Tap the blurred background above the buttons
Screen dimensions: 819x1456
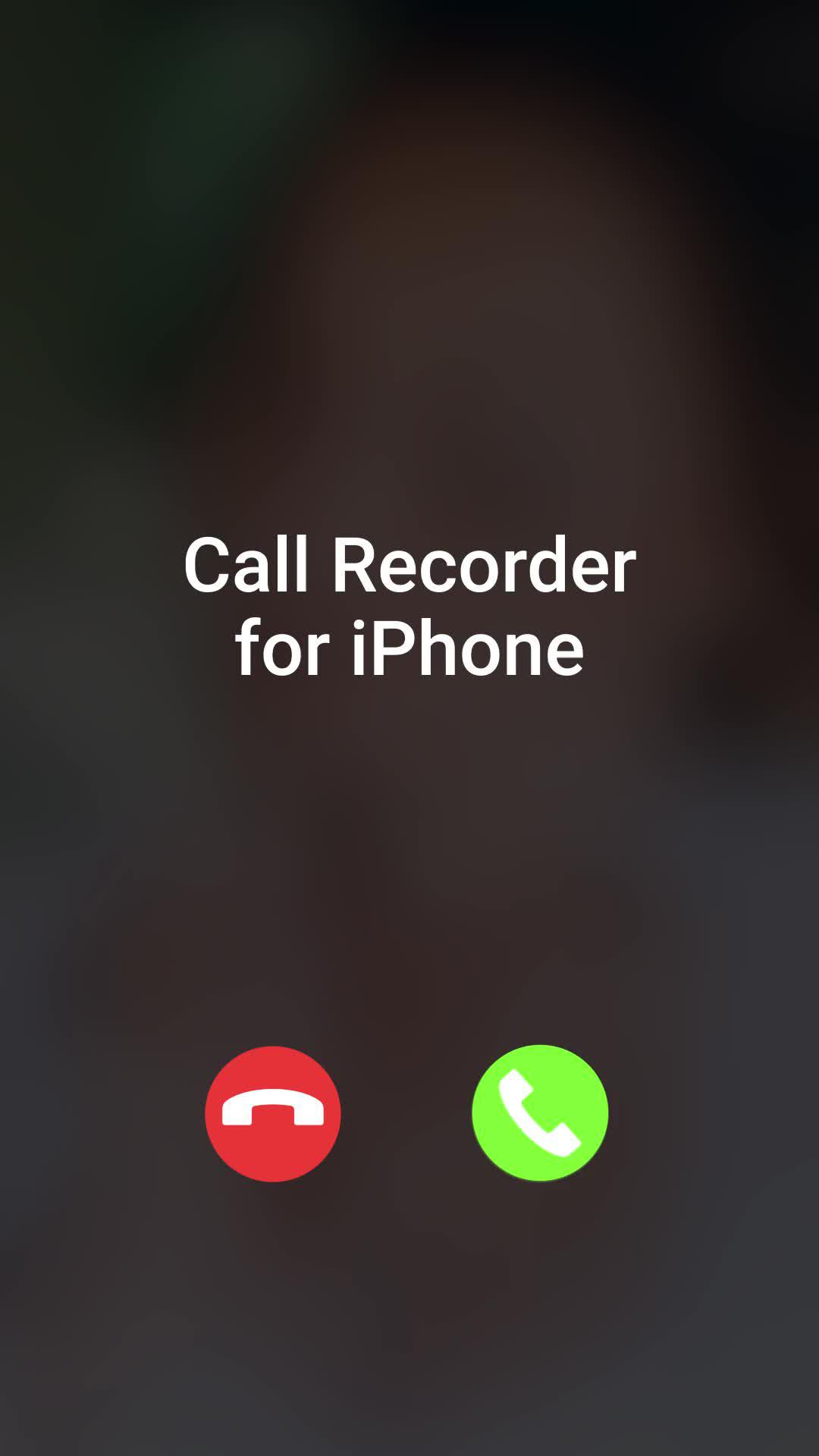[409, 872]
